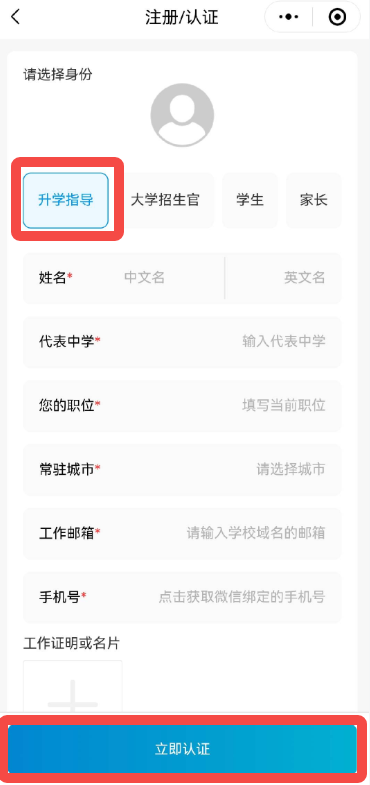The height and width of the screenshot is (785, 370).
Task: Choose the 大学招生官 identity
Action: coord(165,200)
